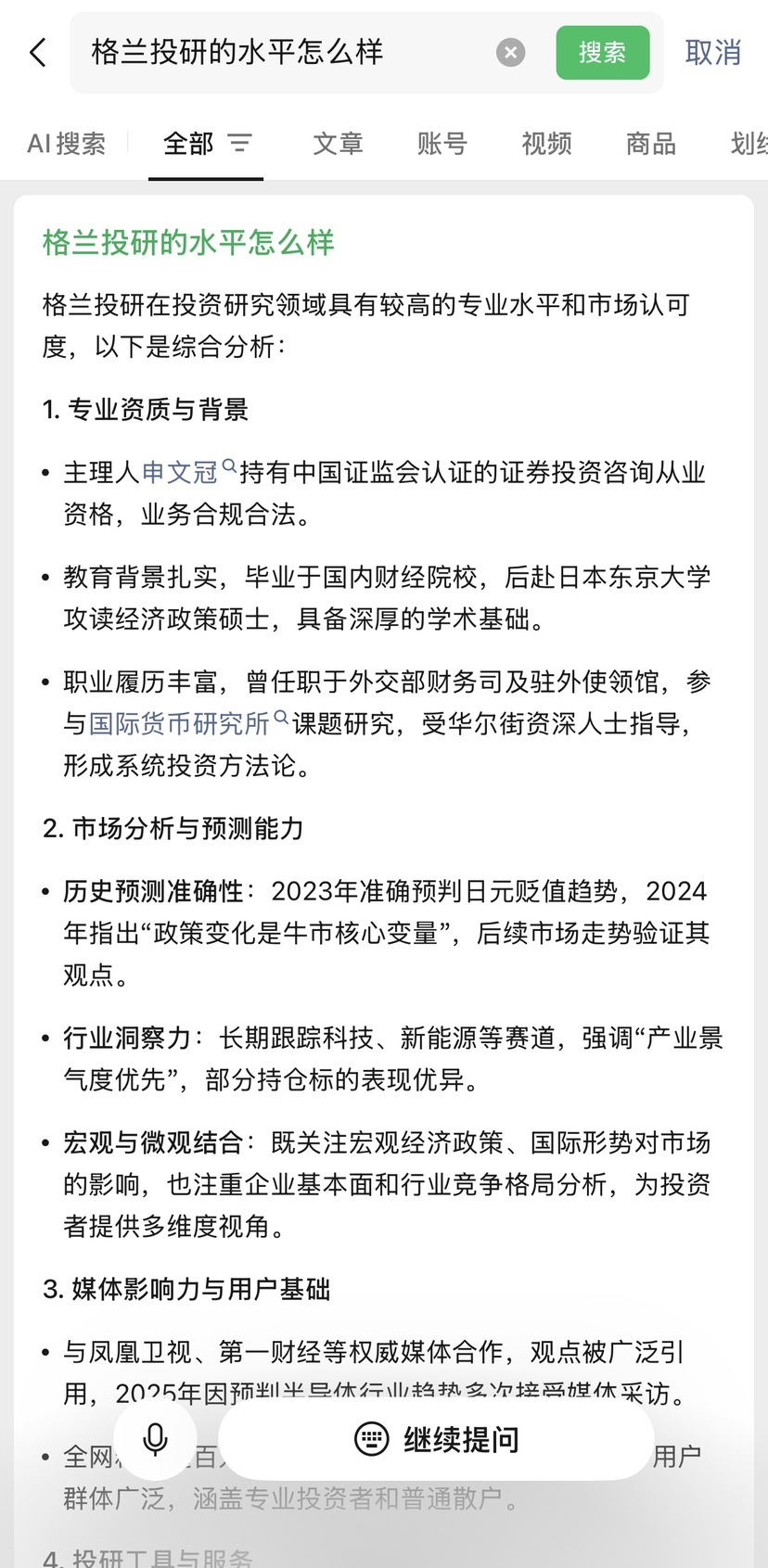Image resolution: width=768 pixels, height=1568 pixels.
Task: Switch to the 视频 tab
Action: pyautogui.click(x=546, y=144)
